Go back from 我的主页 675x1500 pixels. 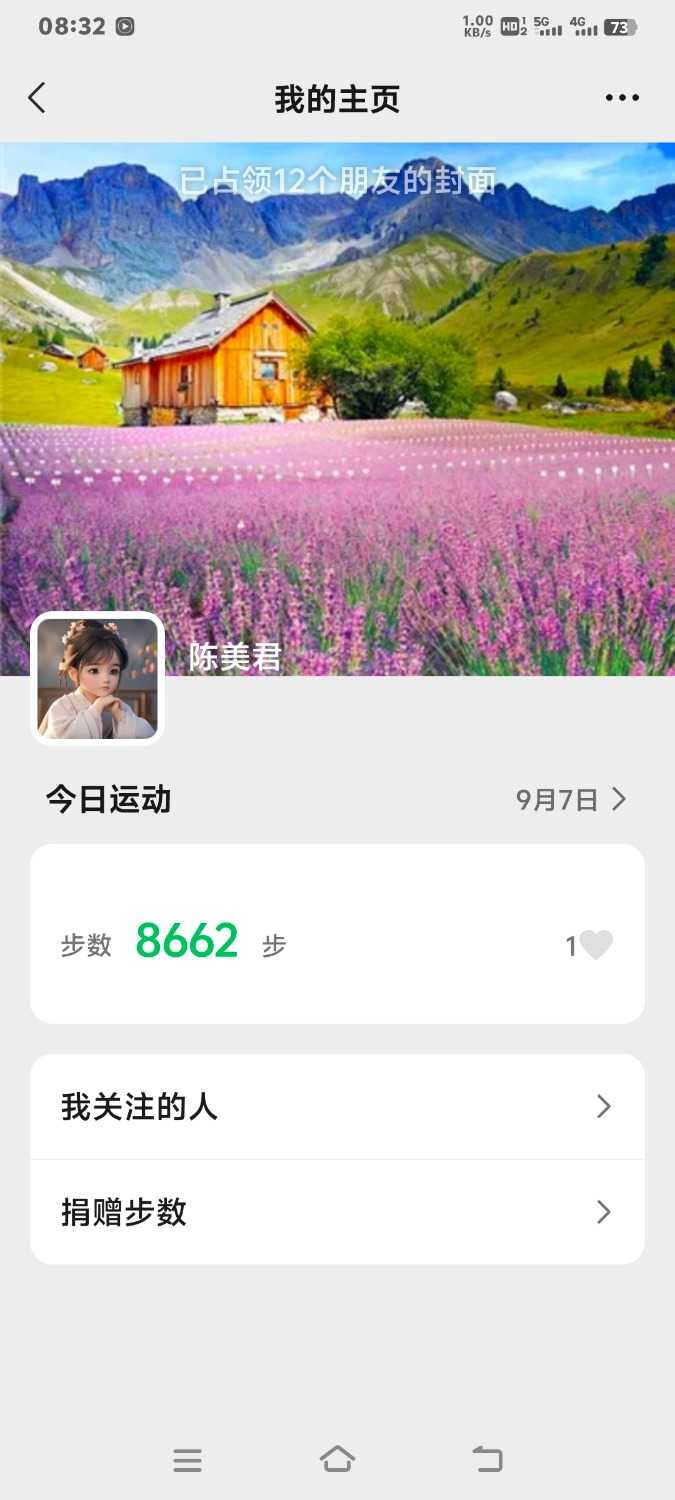37,98
